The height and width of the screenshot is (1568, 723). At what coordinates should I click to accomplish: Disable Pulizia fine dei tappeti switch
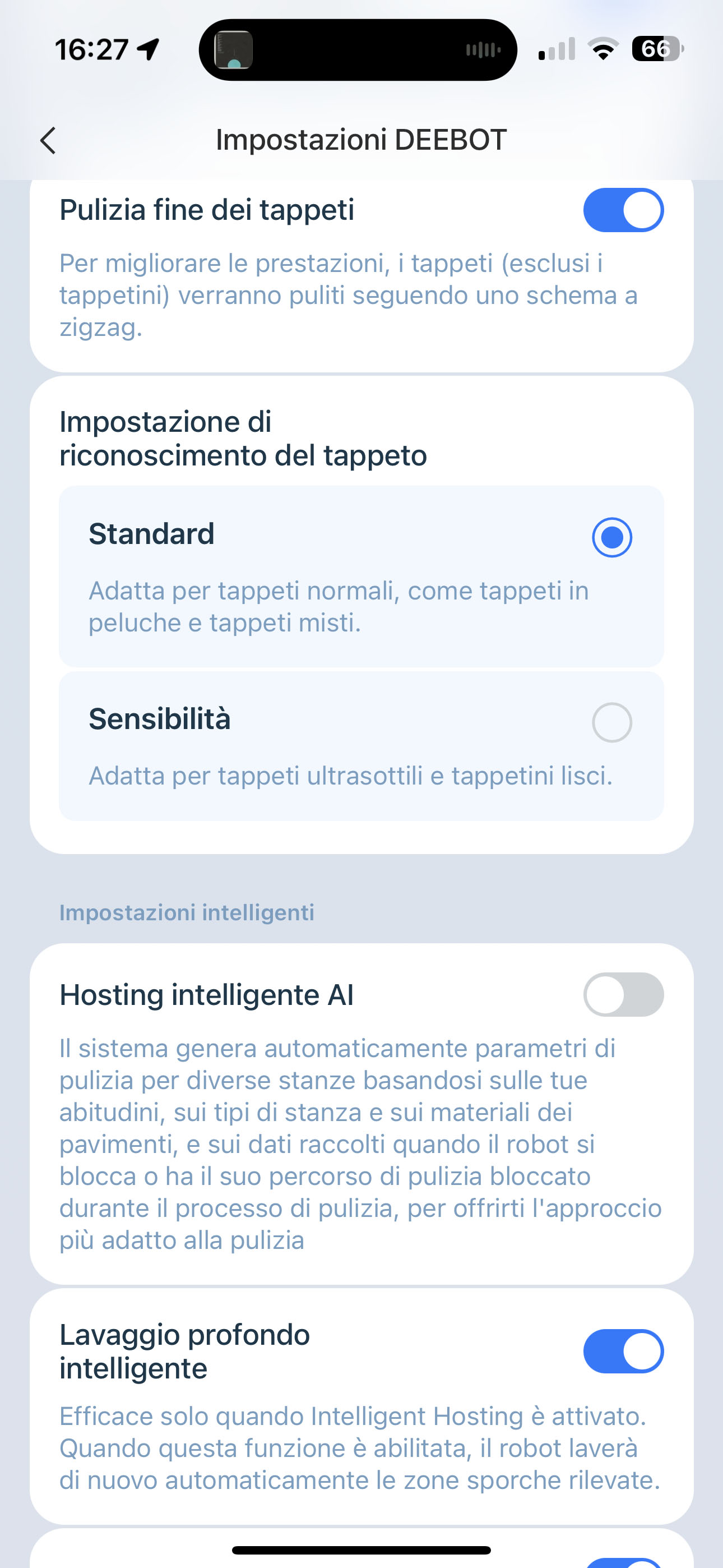623,210
